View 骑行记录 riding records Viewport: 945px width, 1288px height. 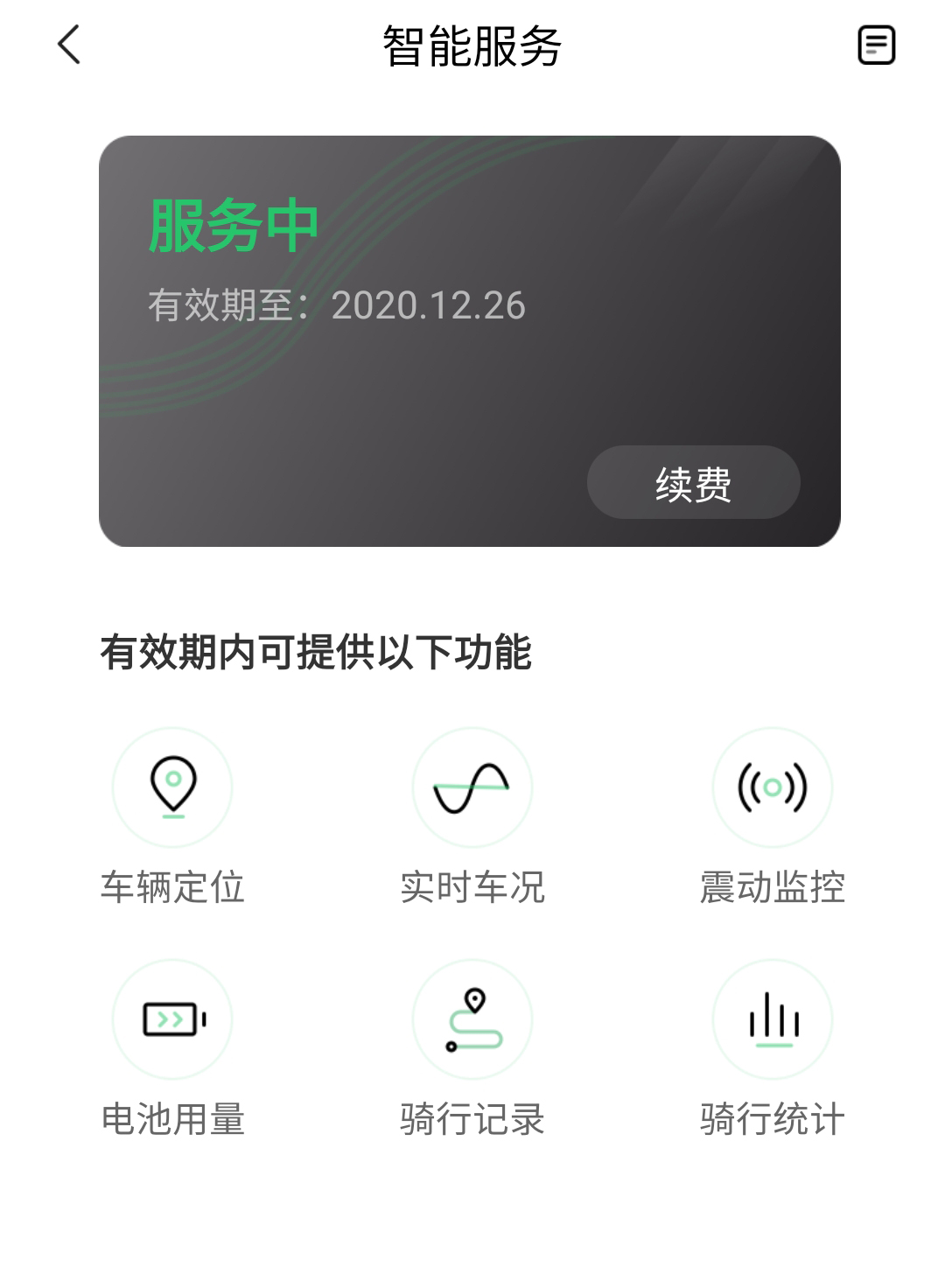[472, 1117]
